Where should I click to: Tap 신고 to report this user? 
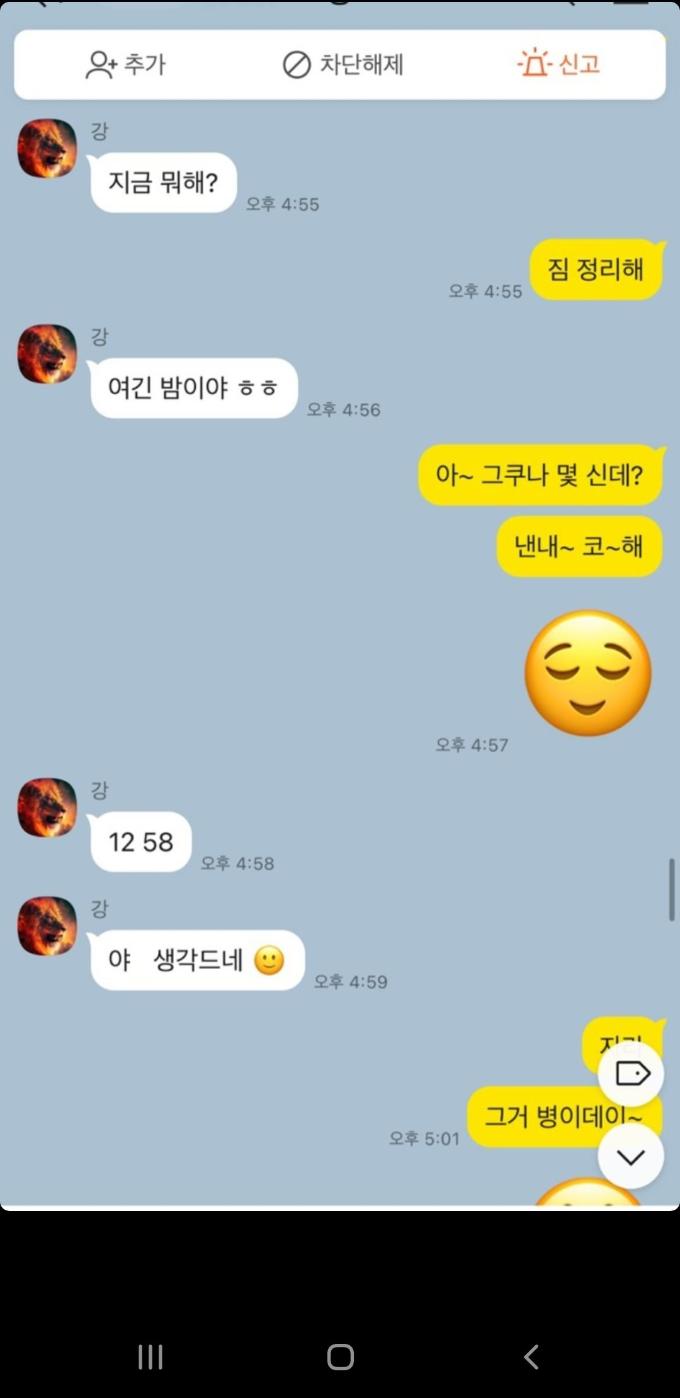point(559,65)
